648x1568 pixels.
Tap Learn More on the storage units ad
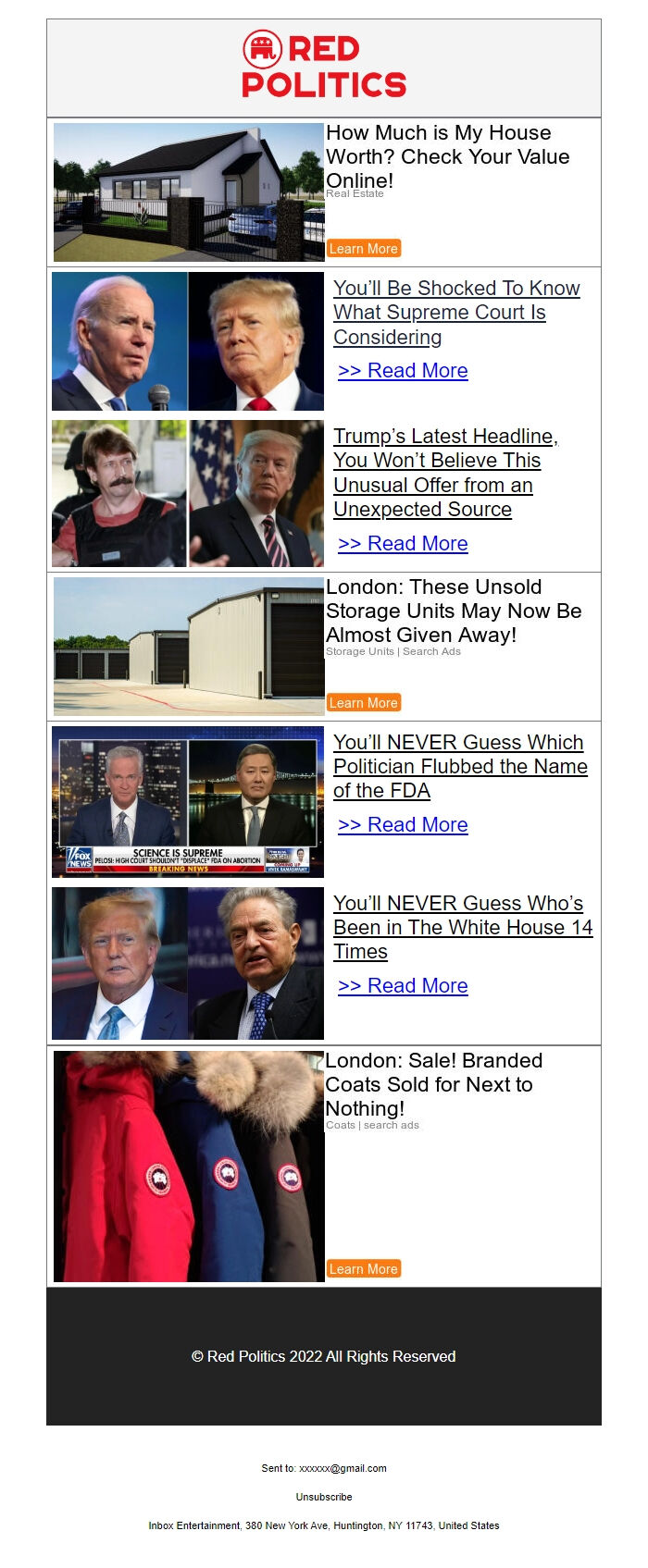click(364, 702)
